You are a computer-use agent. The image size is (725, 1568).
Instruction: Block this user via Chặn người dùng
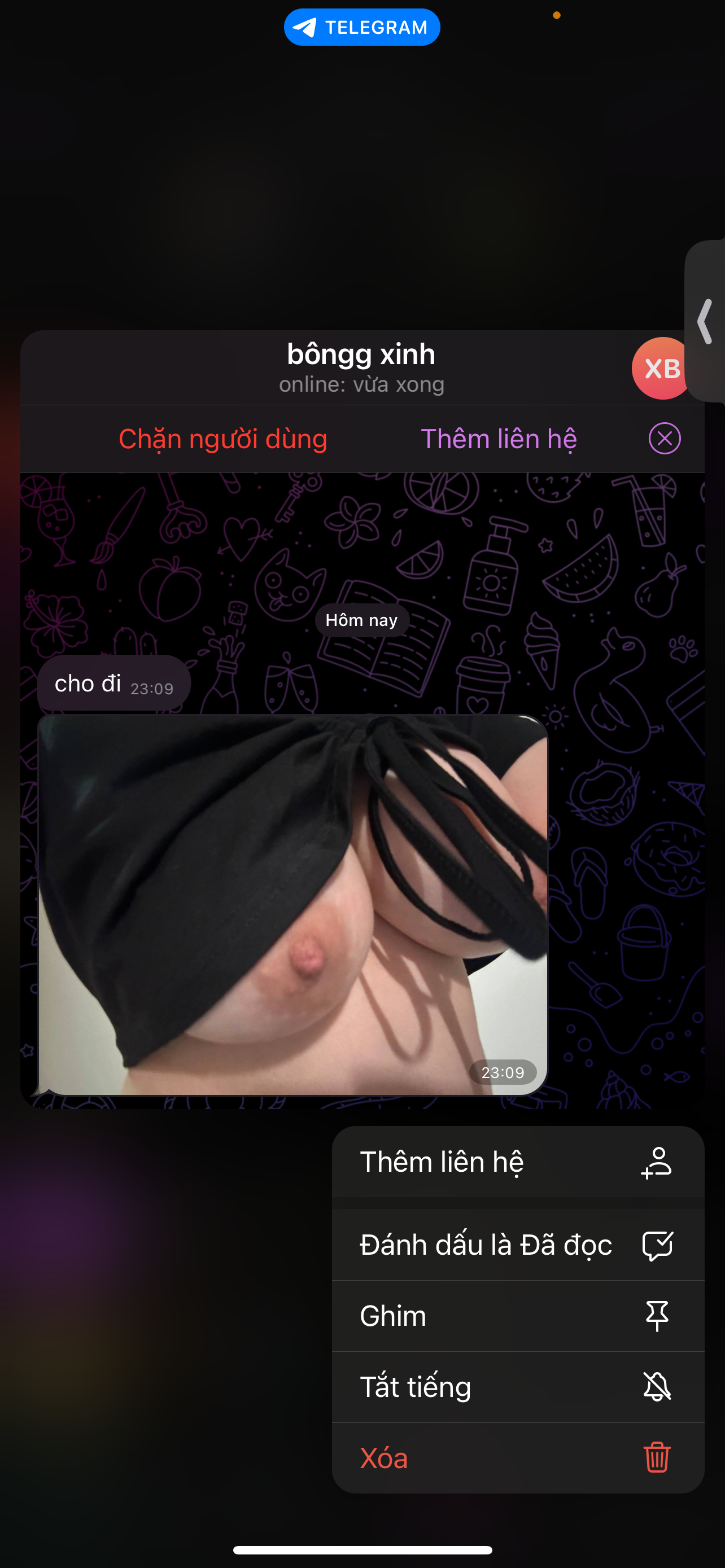(223, 439)
